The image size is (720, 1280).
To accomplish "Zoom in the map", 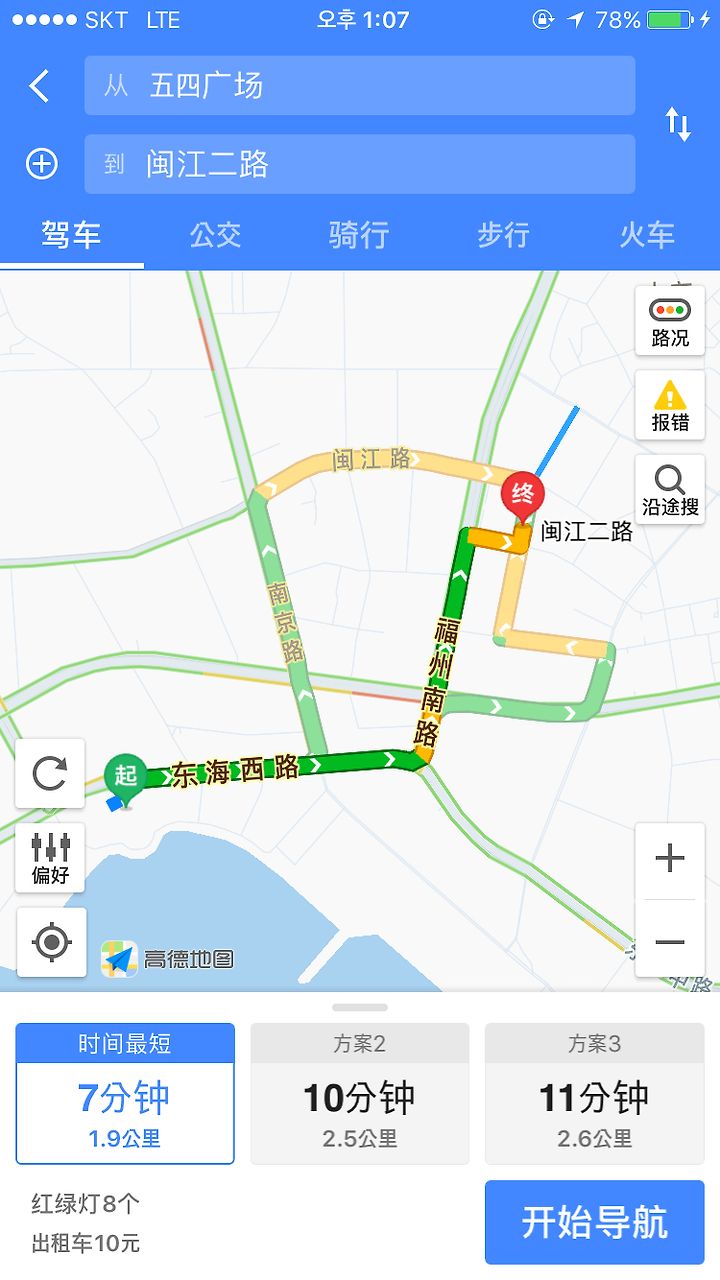I will (x=670, y=859).
